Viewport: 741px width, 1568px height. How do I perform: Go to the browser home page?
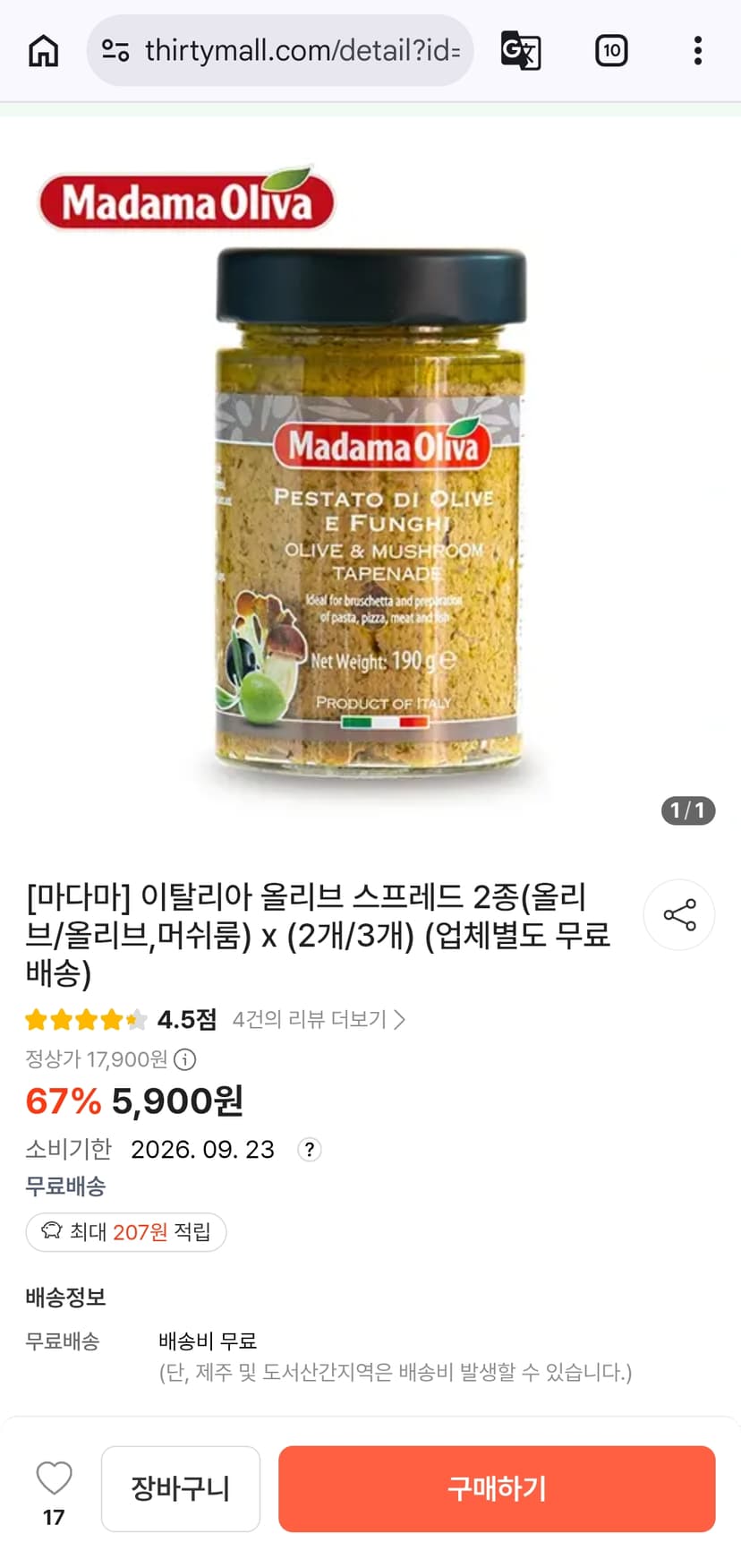coord(43,50)
